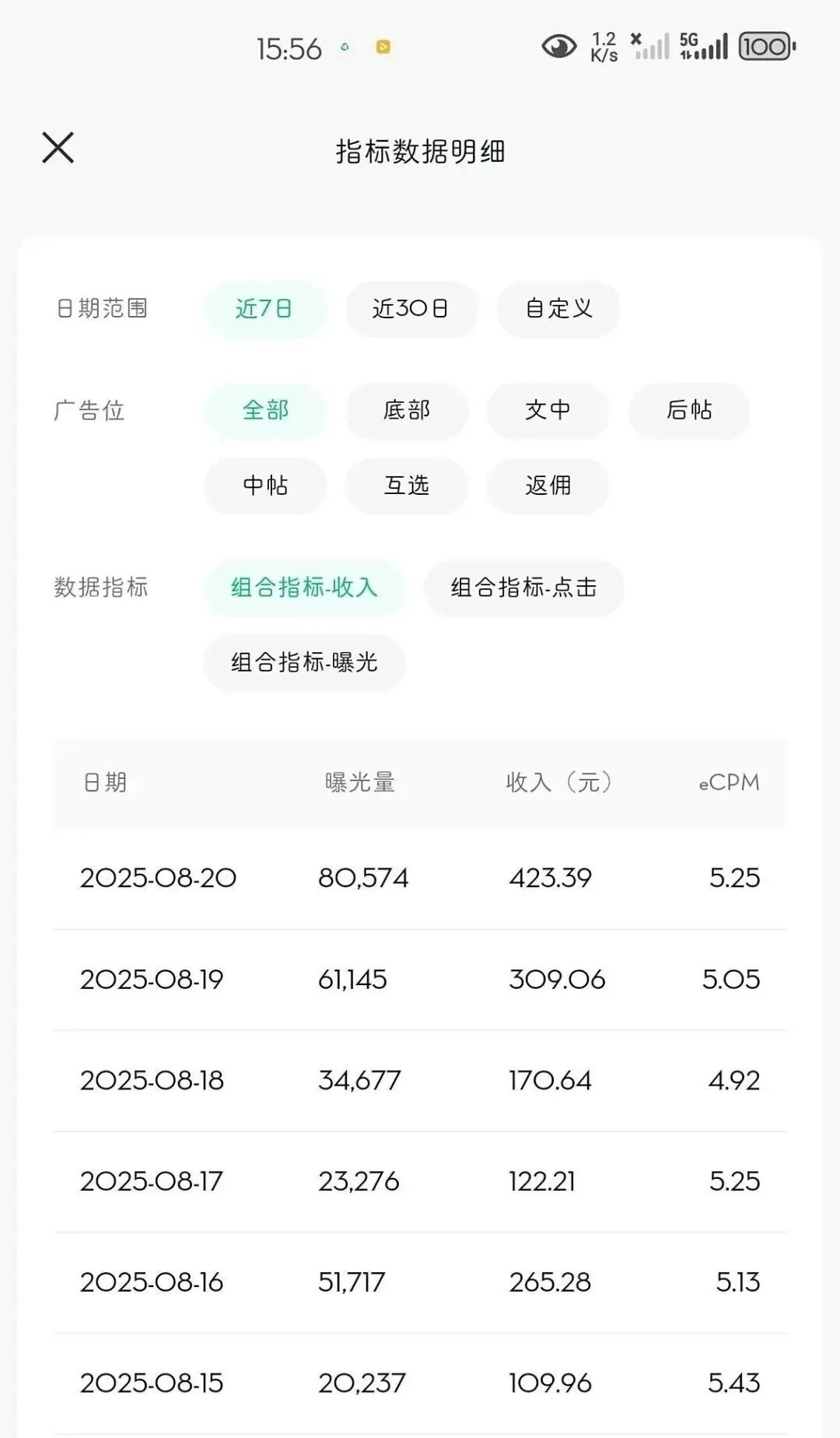The image size is (840, 1438).
Task: Close the 指标数据明细 page
Action: click(x=58, y=148)
